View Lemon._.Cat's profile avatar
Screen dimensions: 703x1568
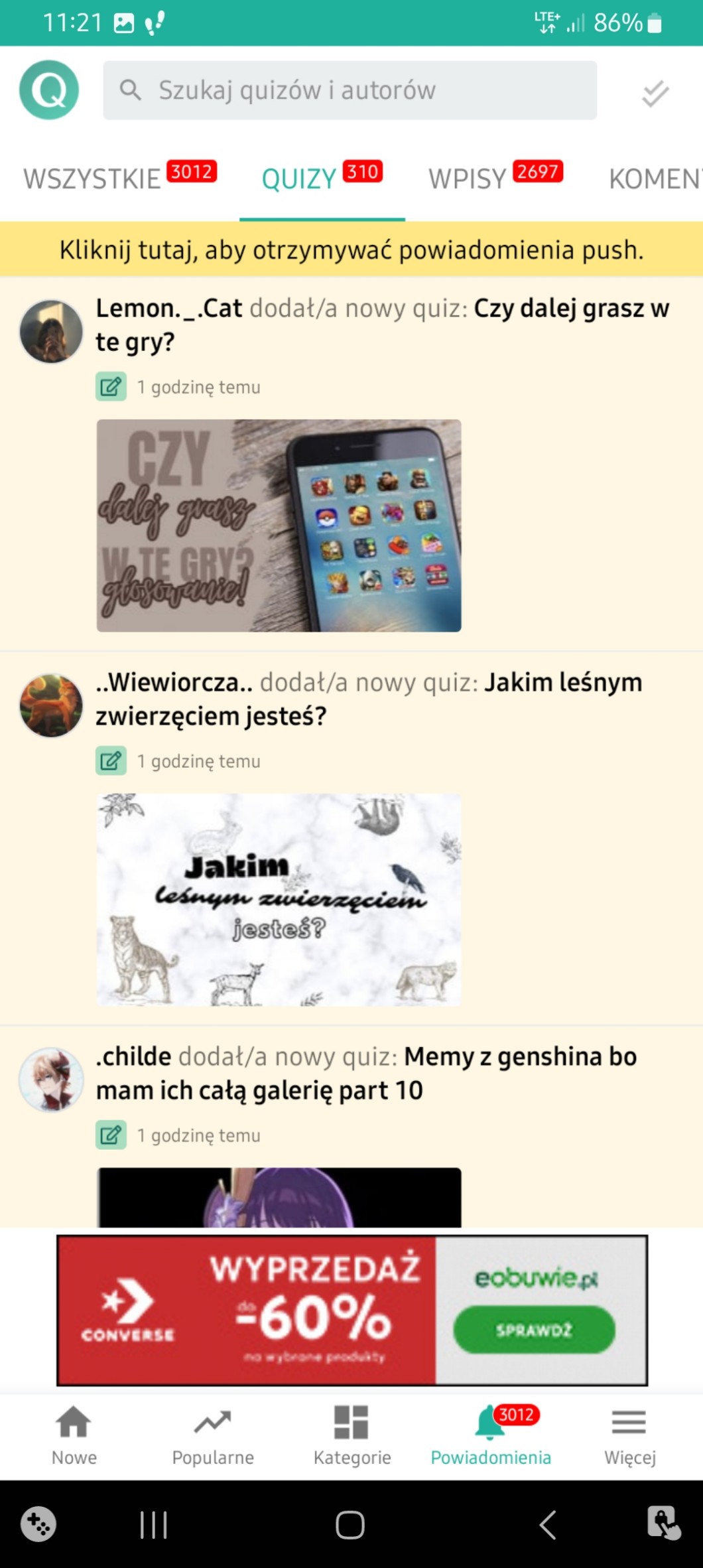pos(51,331)
